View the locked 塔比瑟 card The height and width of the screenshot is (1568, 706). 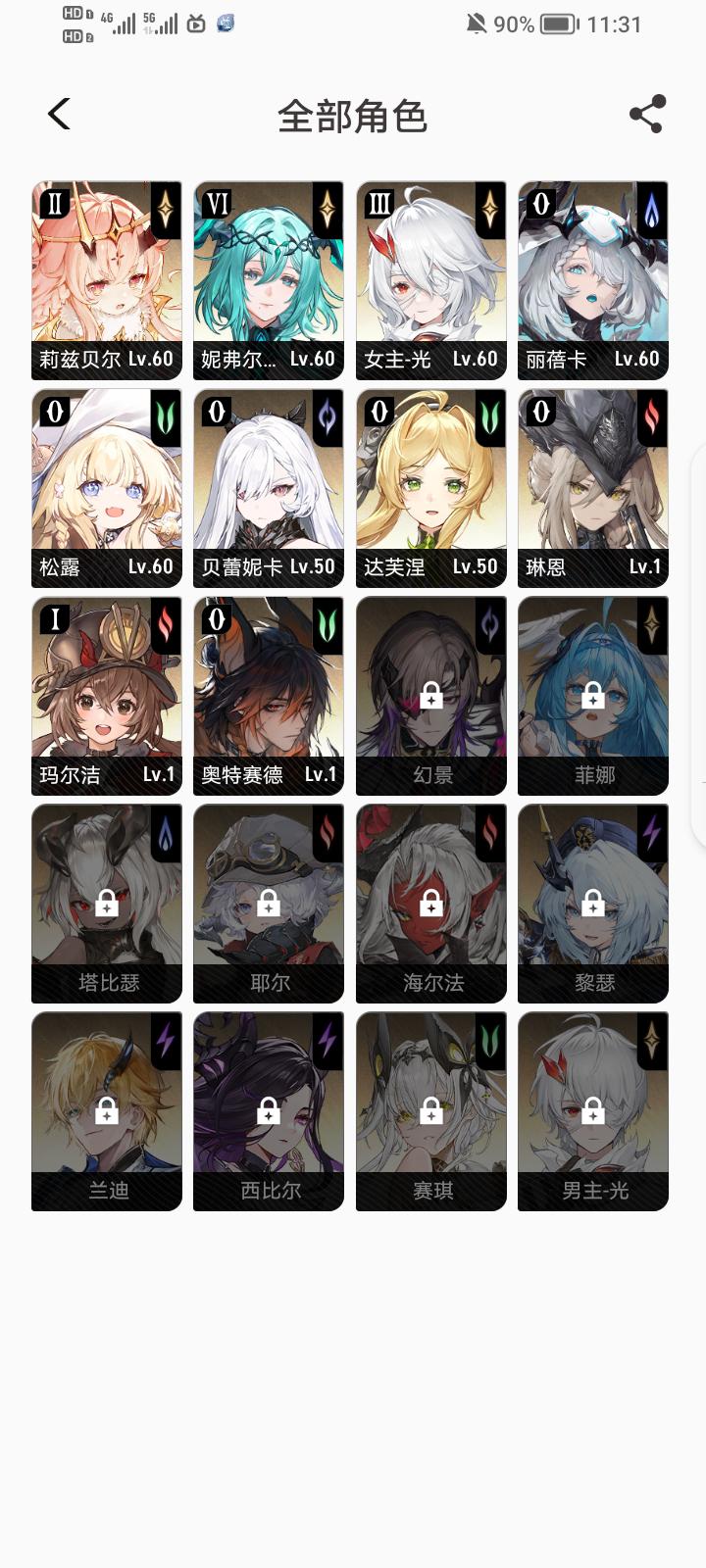(x=107, y=904)
